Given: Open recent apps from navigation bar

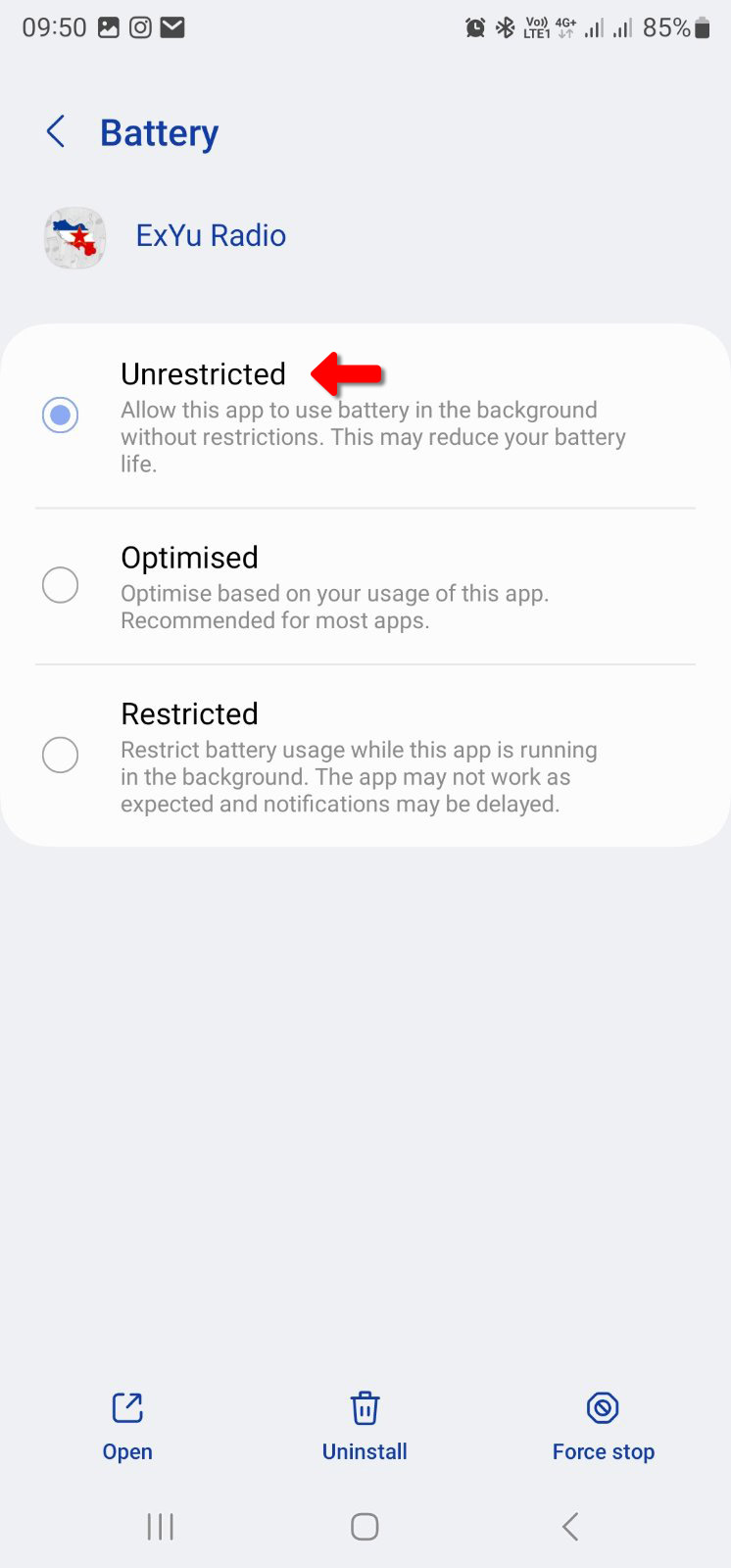Looking at the screenshot, I should (x=160, y=1526).
